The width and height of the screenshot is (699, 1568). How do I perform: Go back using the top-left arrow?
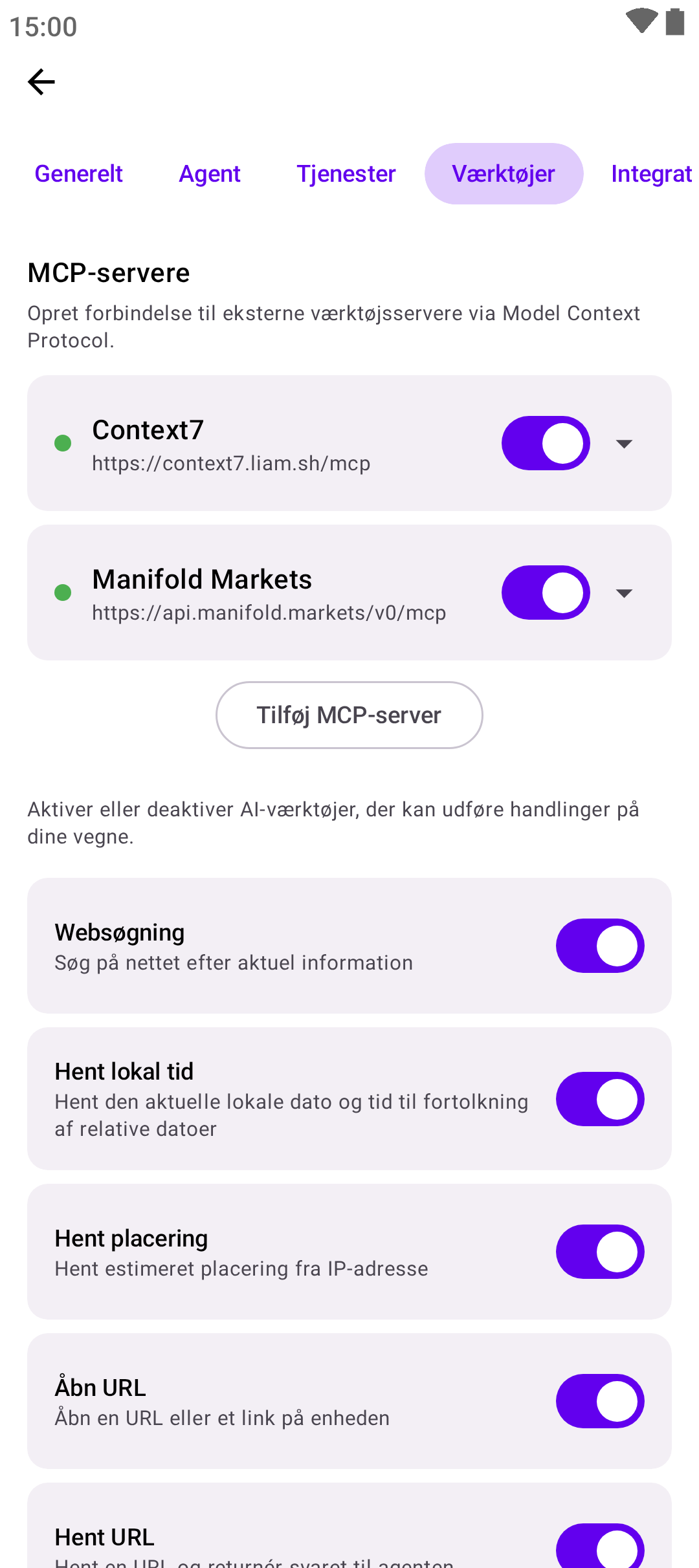tap(41, 82)
